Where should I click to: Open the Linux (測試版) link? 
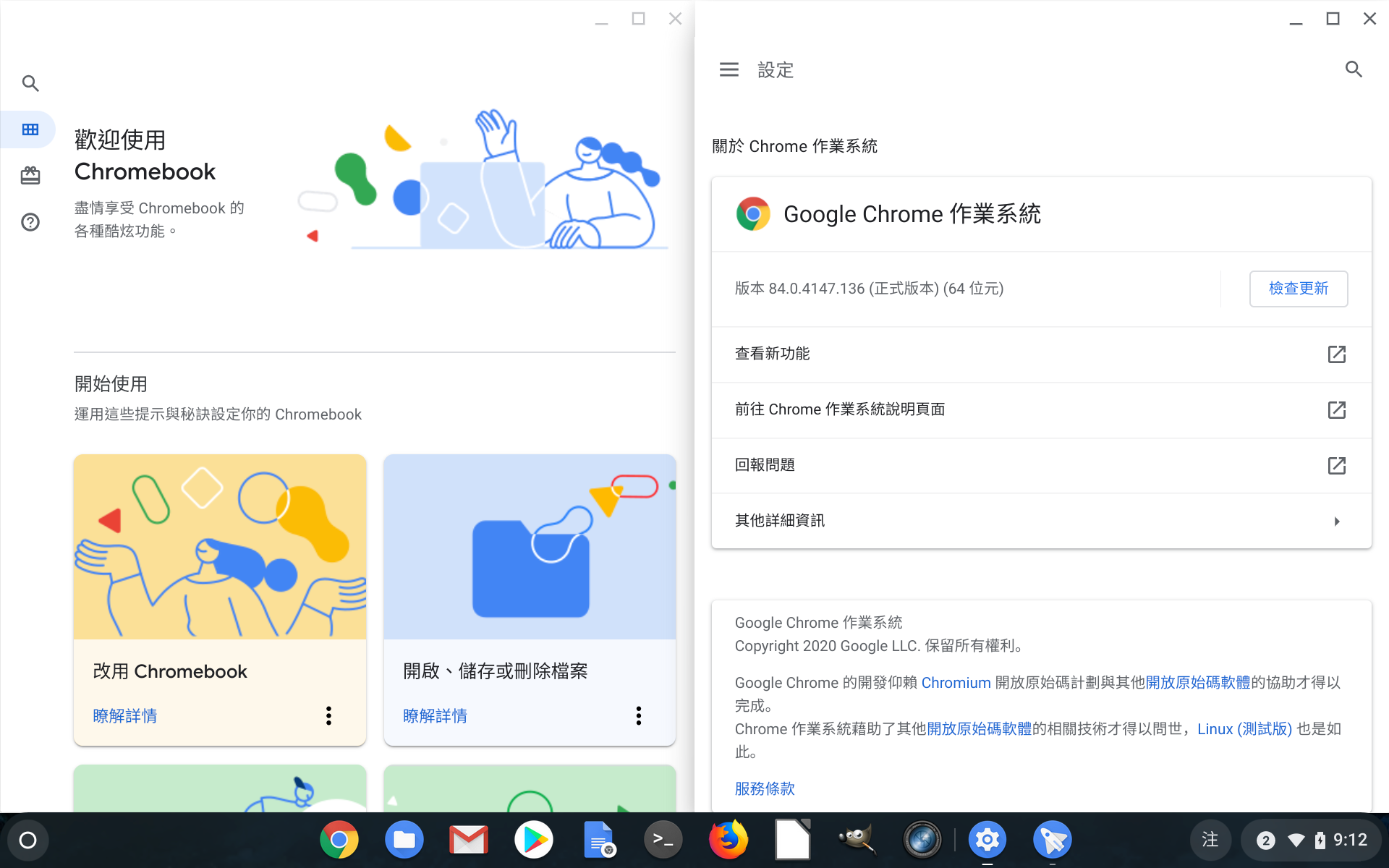(1244, 729)
